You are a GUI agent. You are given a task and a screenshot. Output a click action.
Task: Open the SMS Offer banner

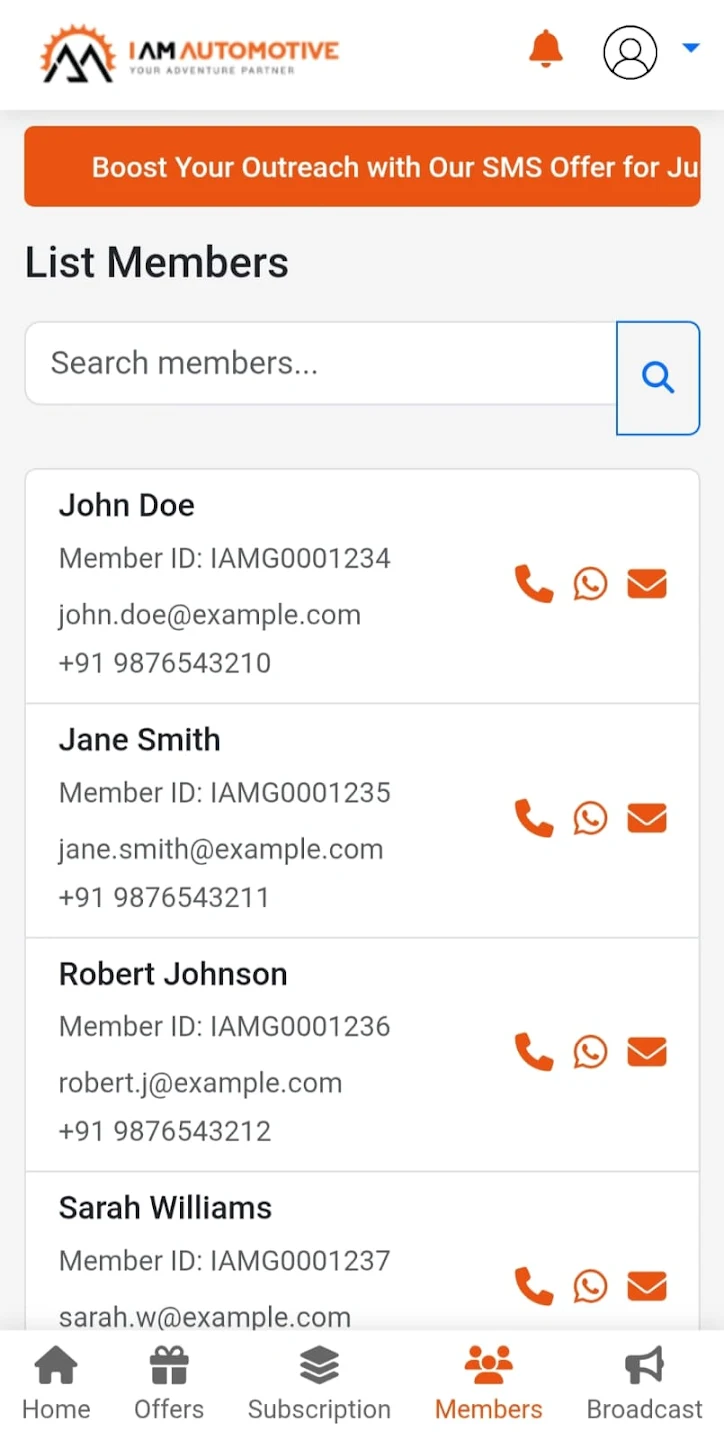click(362, 167)
